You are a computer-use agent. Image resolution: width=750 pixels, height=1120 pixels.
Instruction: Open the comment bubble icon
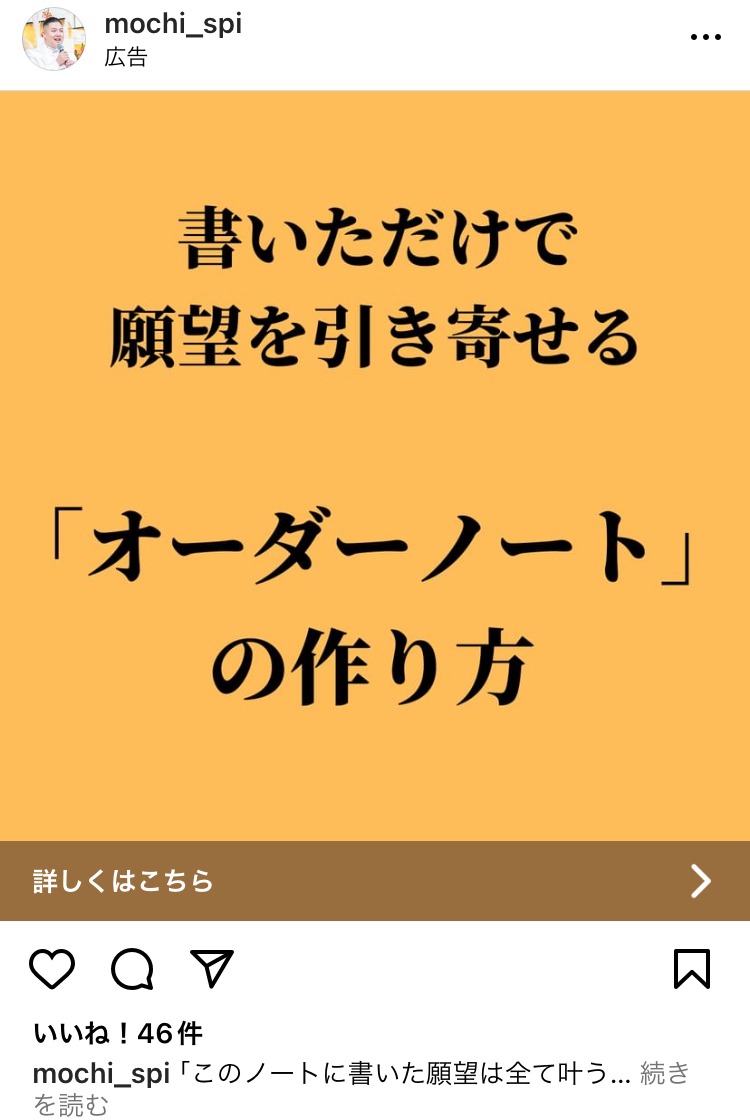(132, 969)
